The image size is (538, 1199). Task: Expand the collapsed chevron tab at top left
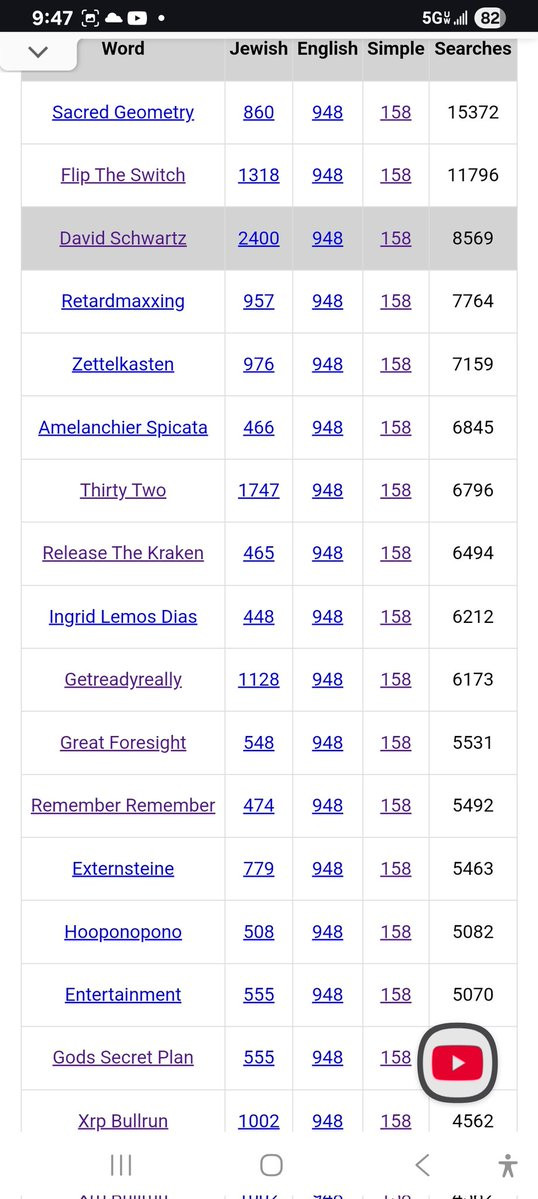[x=37, y=51]
